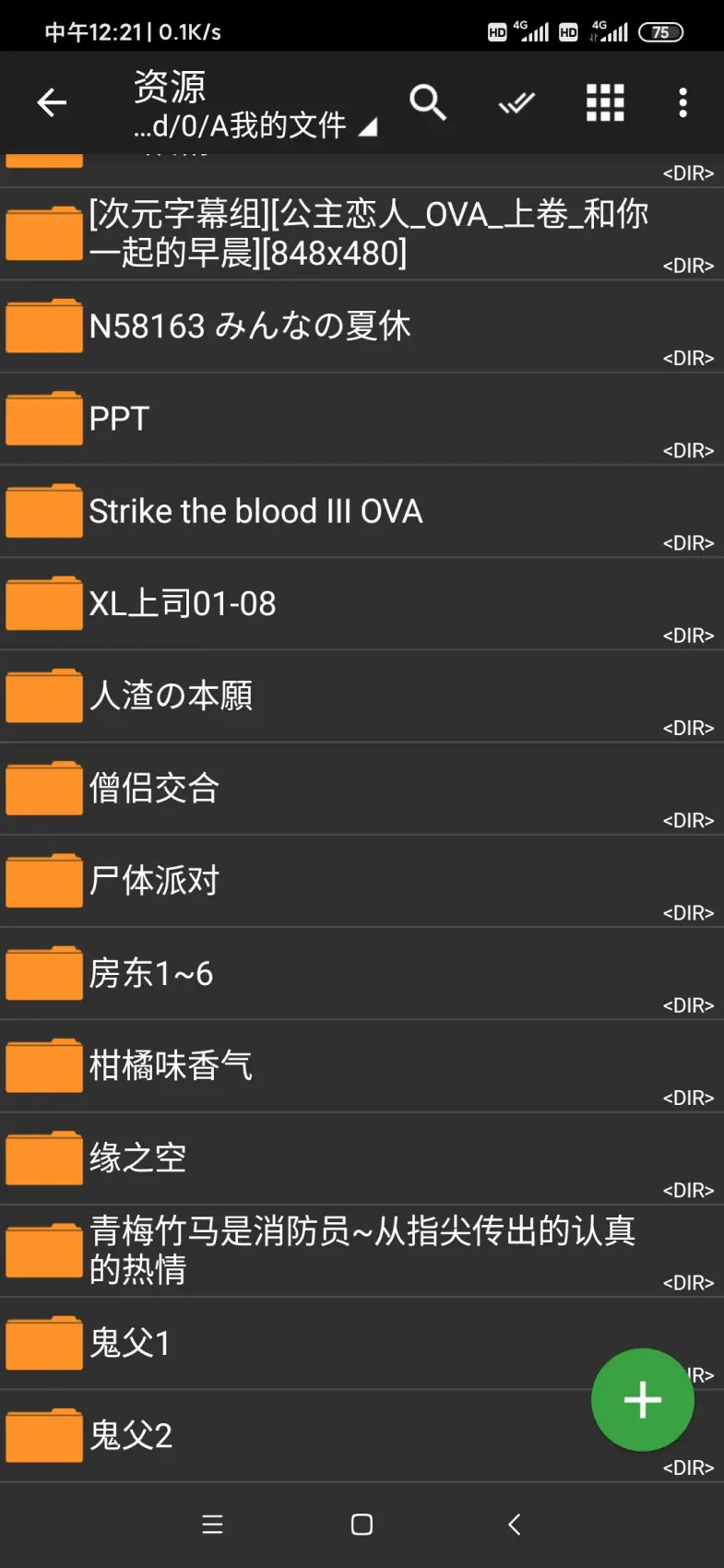
Task: Open the three-dot overflow menu
Action: (x=682, y=102)
